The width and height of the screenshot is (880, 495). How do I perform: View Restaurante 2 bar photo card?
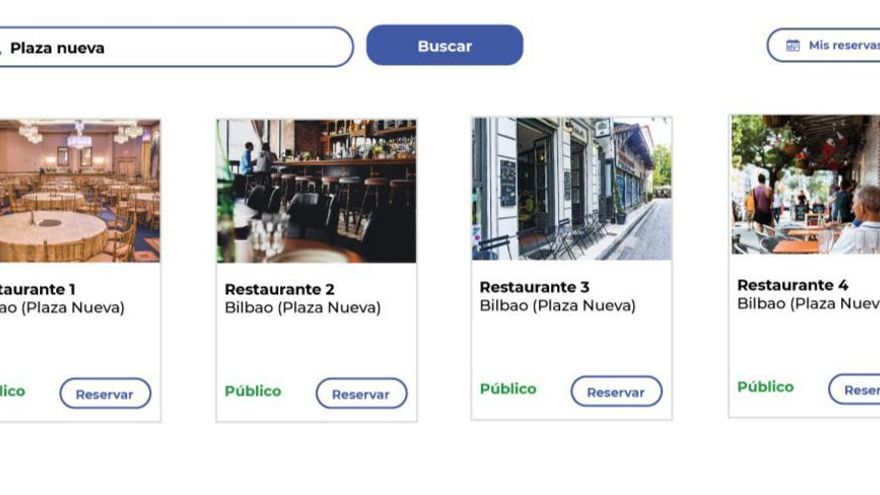point(316,190)
